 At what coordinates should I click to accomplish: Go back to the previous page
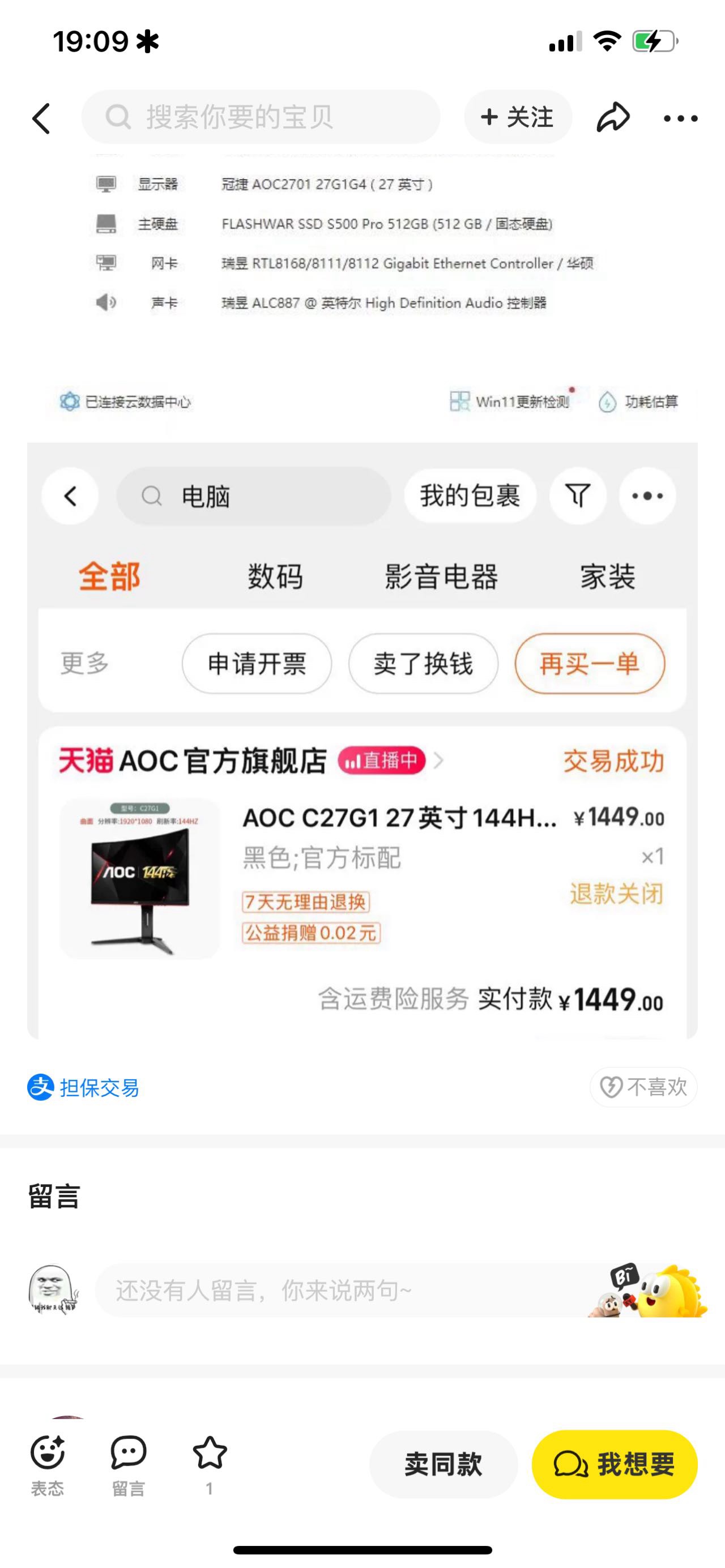(x=41, y=118)
